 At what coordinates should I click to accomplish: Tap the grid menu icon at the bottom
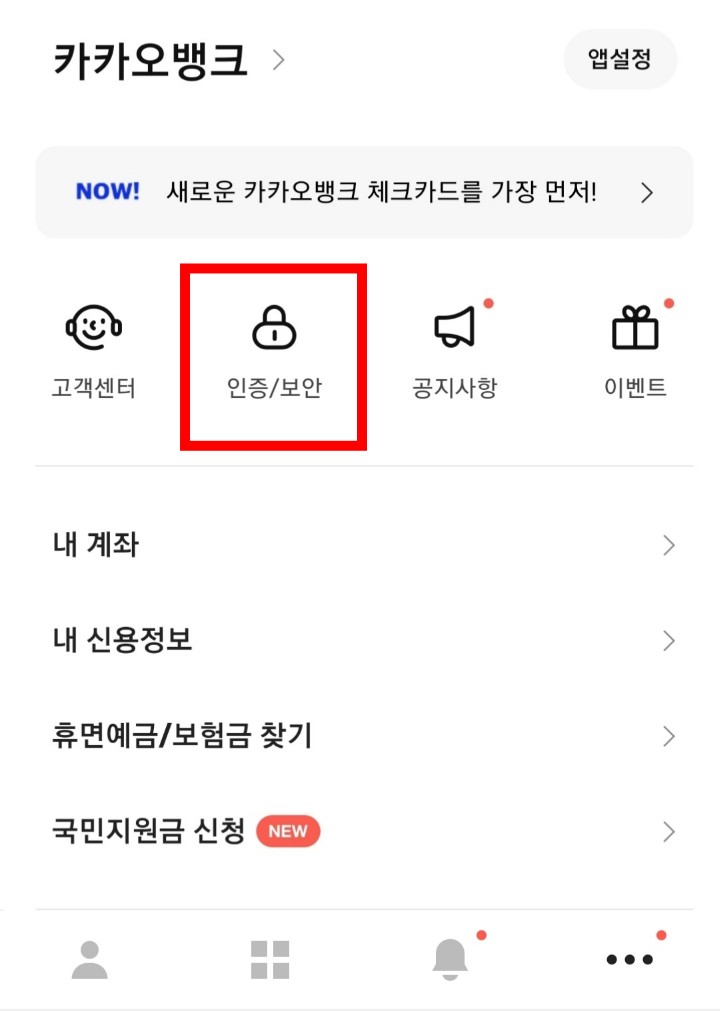coord(269,958)
